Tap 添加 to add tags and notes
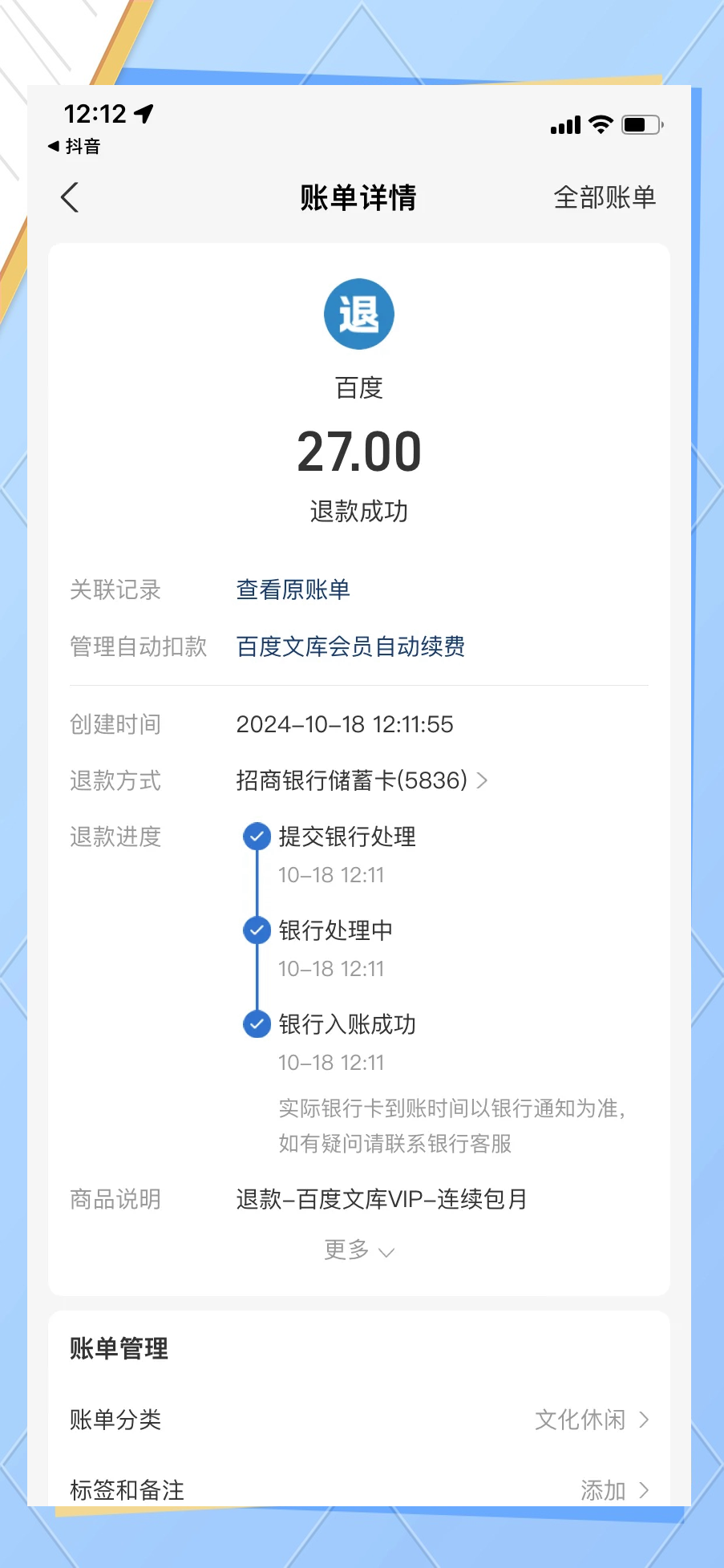This screenshot has width=724, height=1568. point(602,1490)
